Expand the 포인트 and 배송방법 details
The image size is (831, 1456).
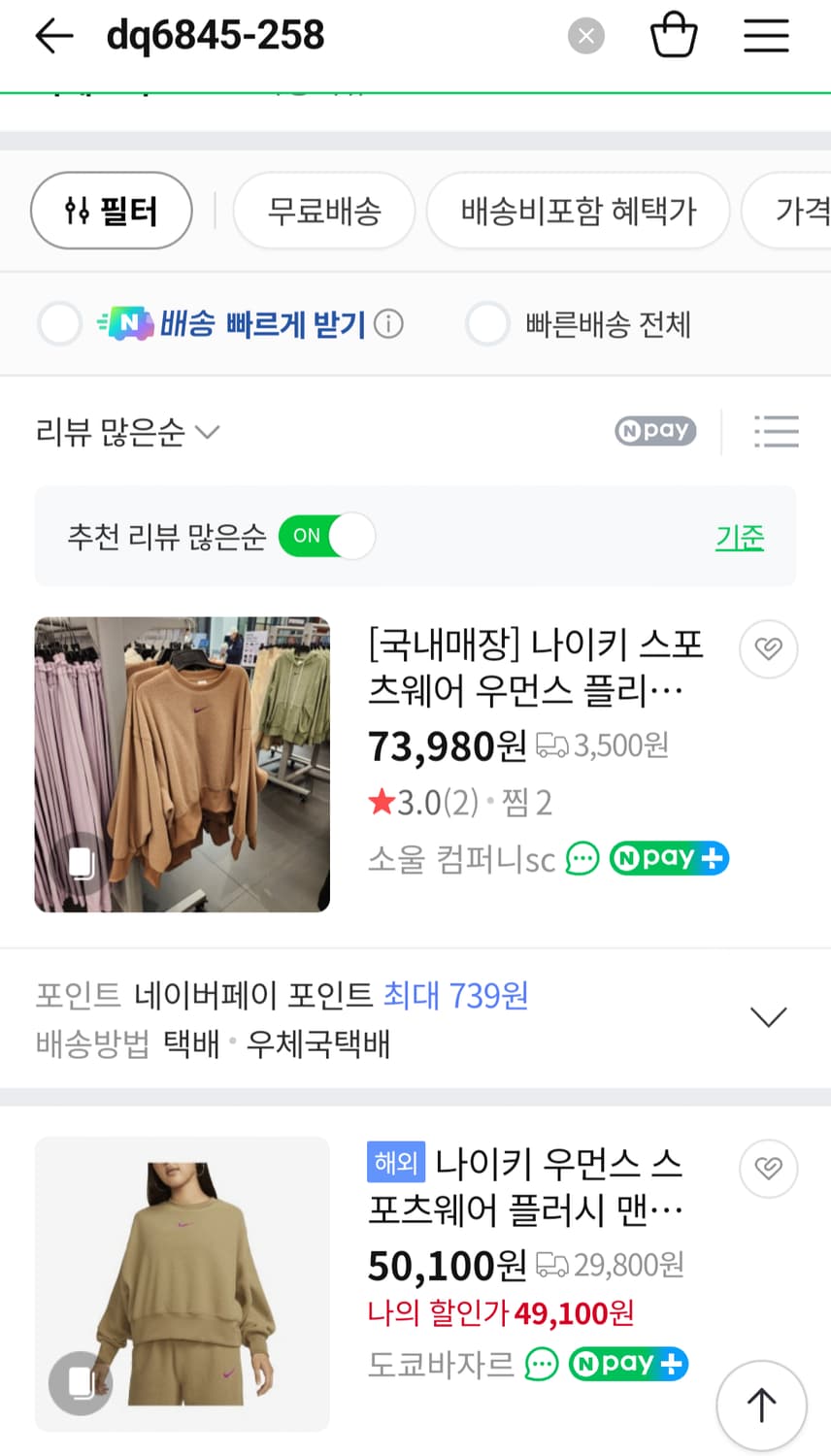pyautogui.click(x=768, y=1016)
